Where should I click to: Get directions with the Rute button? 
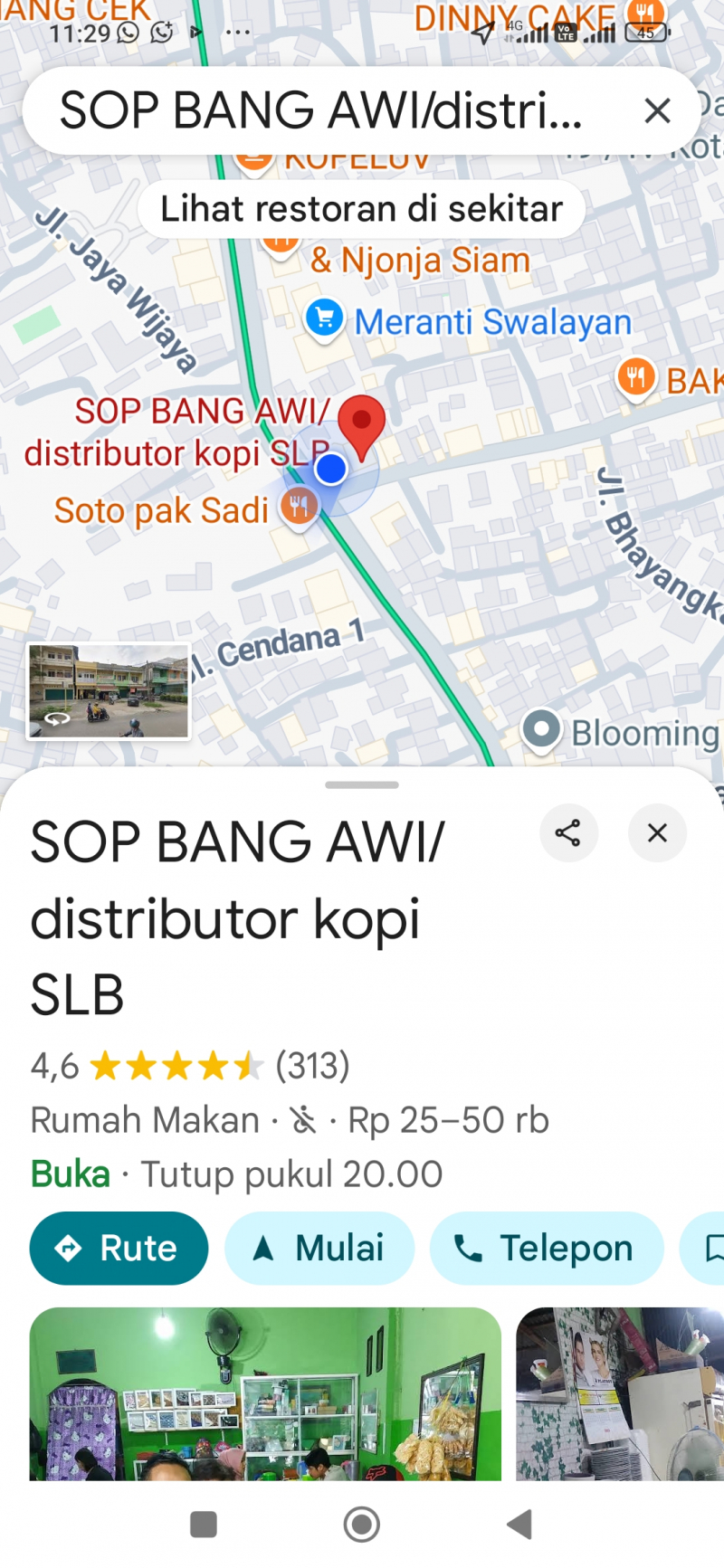(119, 1249)
